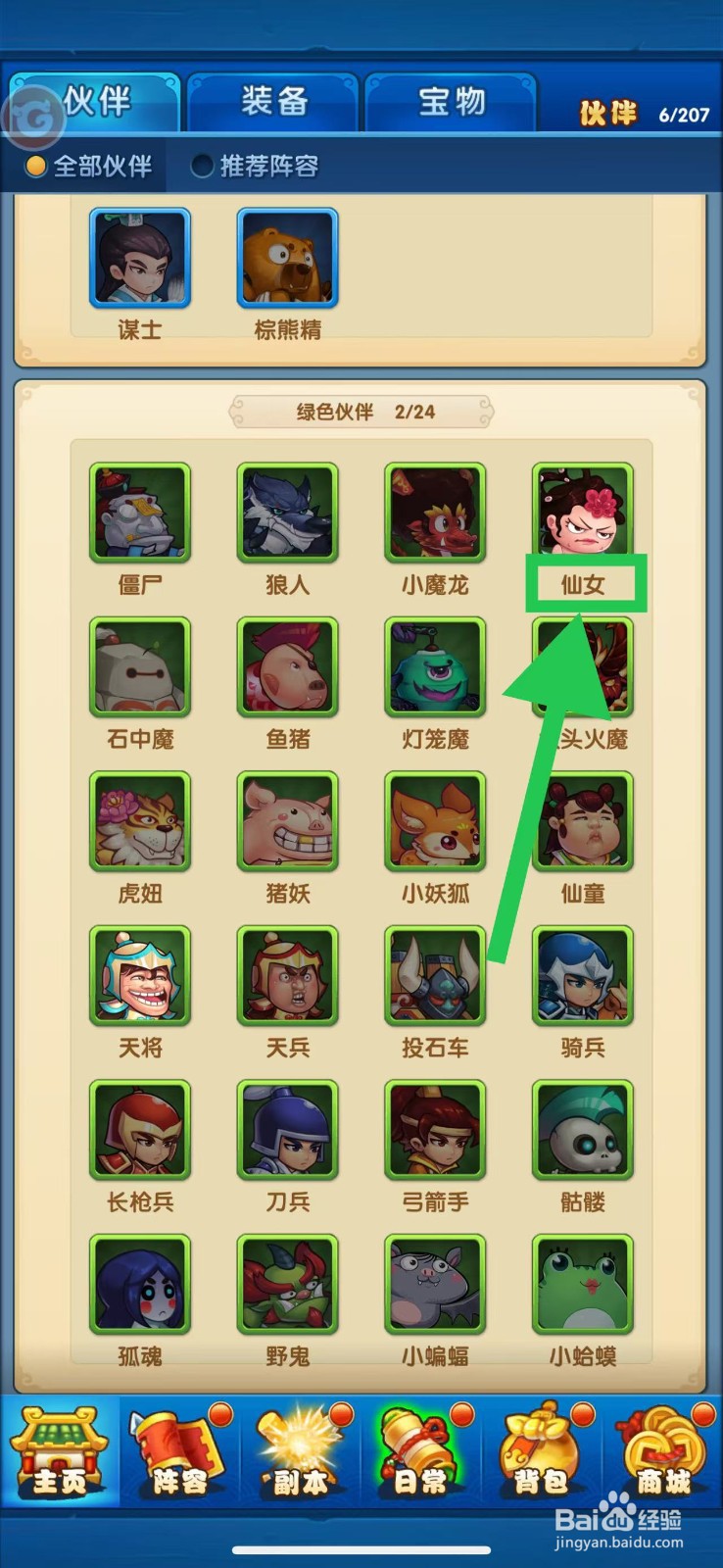This screenshot has height=1568, width=723.
Task: Select the 灯笼魔 lantern monster icon
Action: [435, 666]
